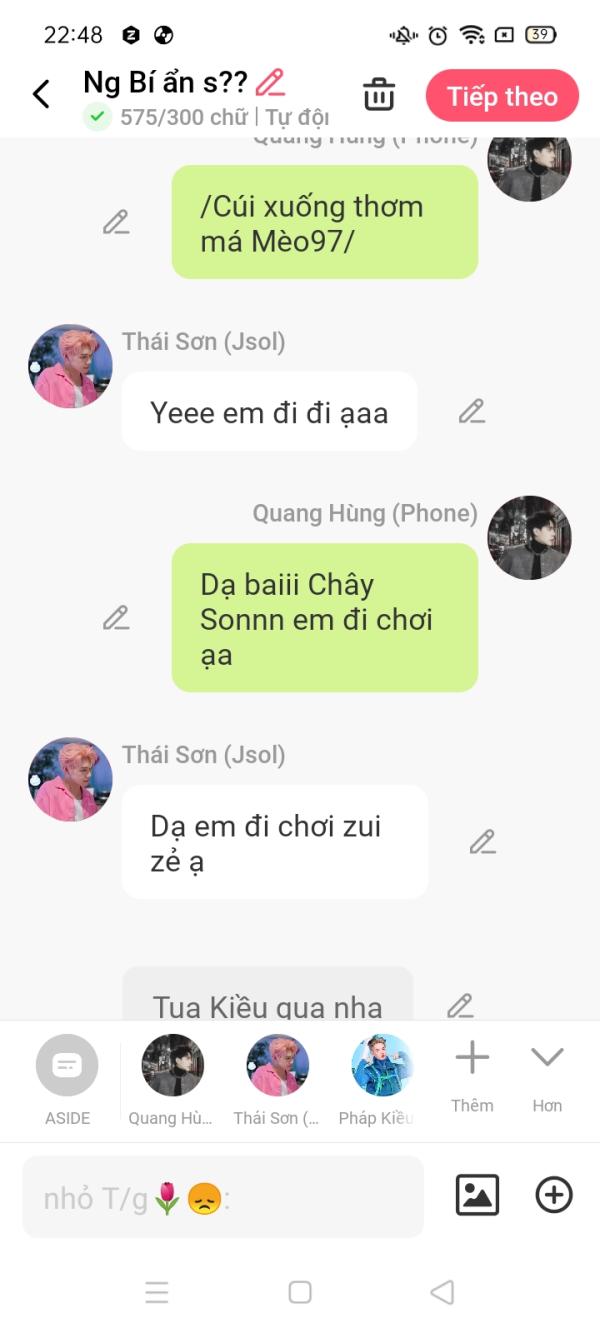This screenshot has height=1333, width=600.
Task: Edit the "Yeee em đi đi ạaa" message
Action: [x=472, y=411]
